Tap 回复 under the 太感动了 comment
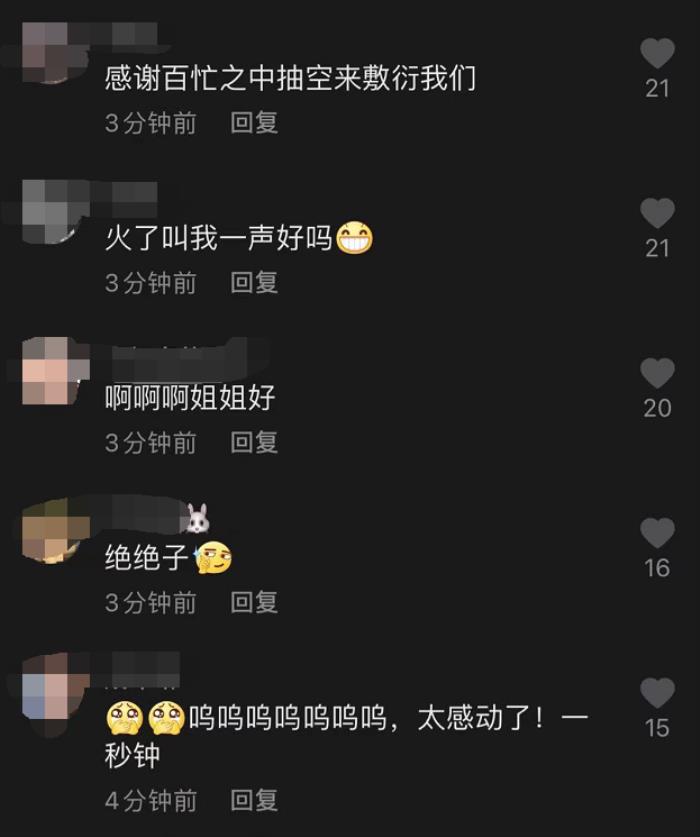 click(x=254, y=800)
